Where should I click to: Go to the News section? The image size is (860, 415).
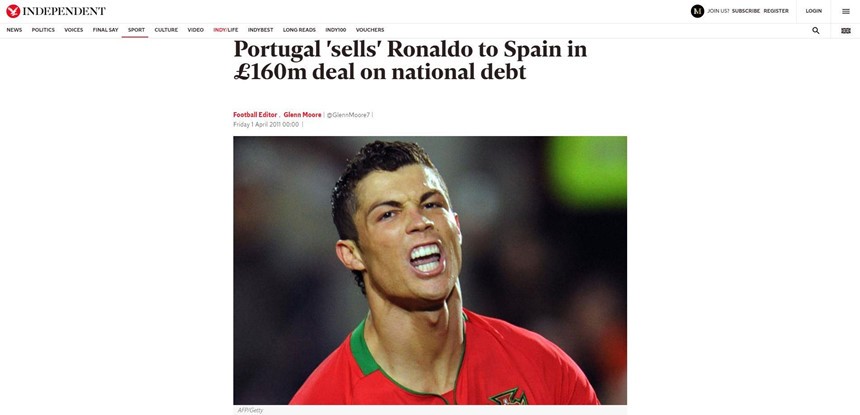[14, 30]
